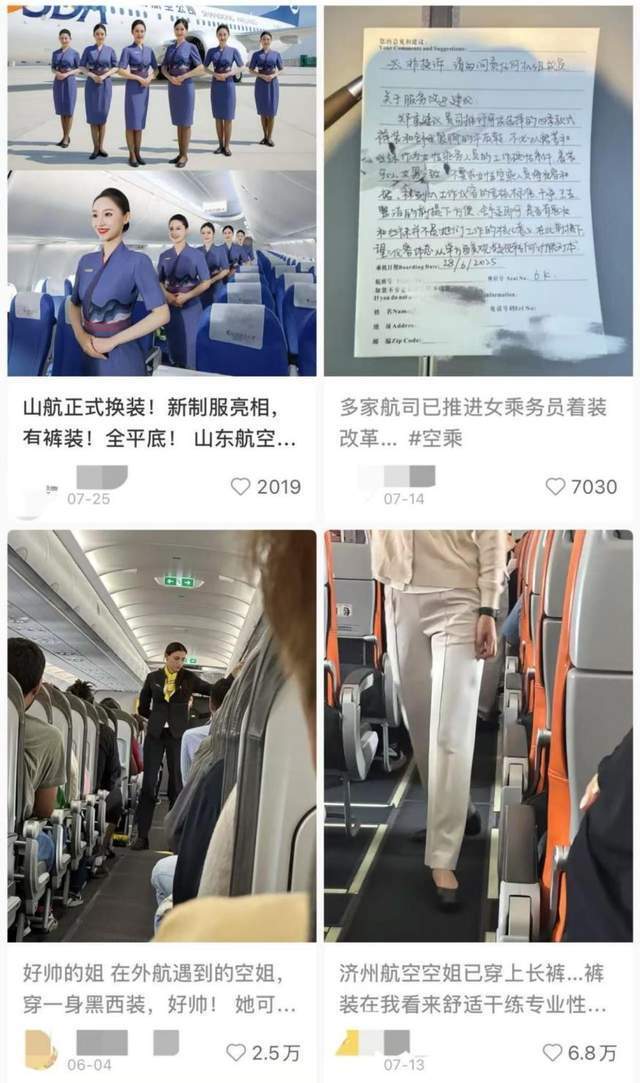
Task: Like the 山航正式换装 post with 2019 likes
Action: (240, 487)
